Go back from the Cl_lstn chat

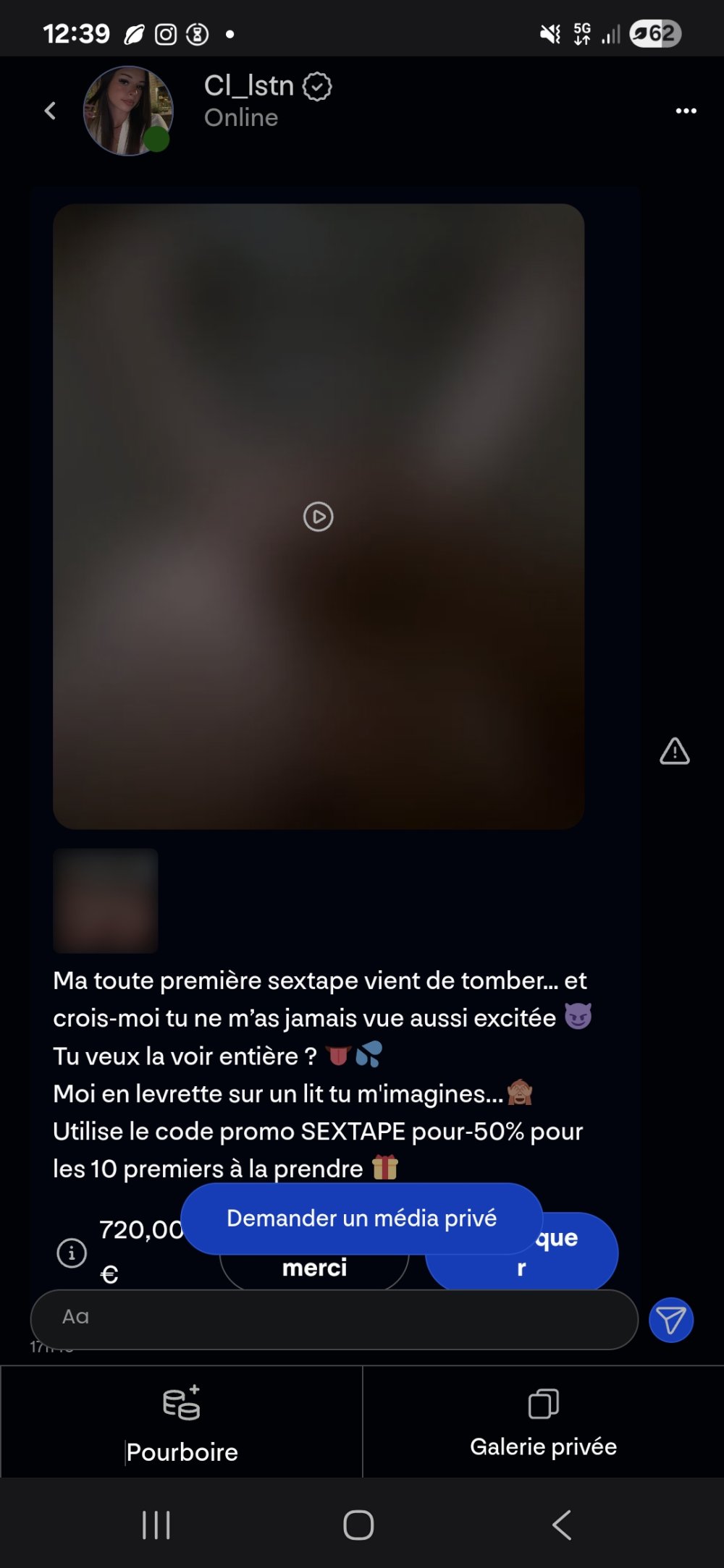tap(50, 111)
